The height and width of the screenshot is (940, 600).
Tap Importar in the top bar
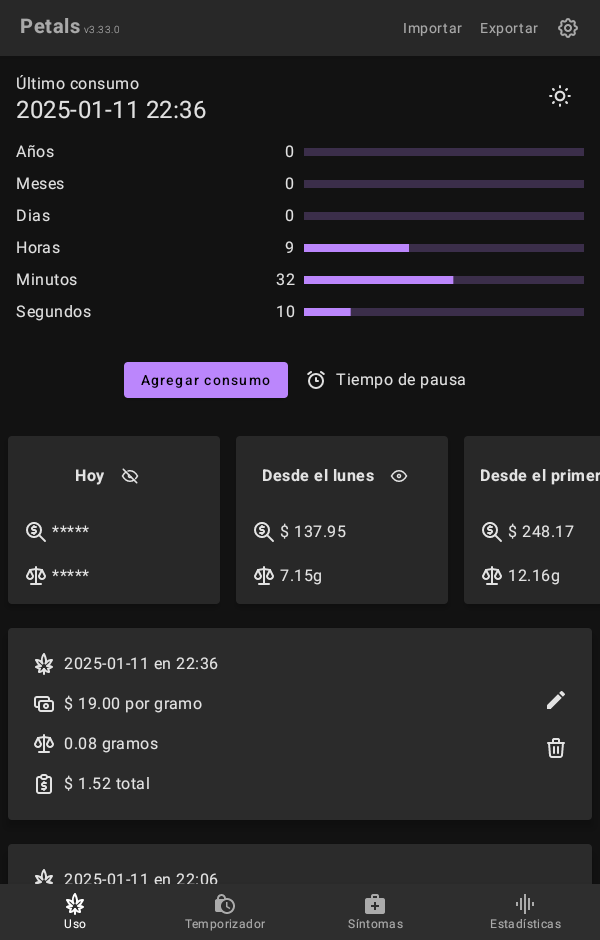[x=432, y=28]
